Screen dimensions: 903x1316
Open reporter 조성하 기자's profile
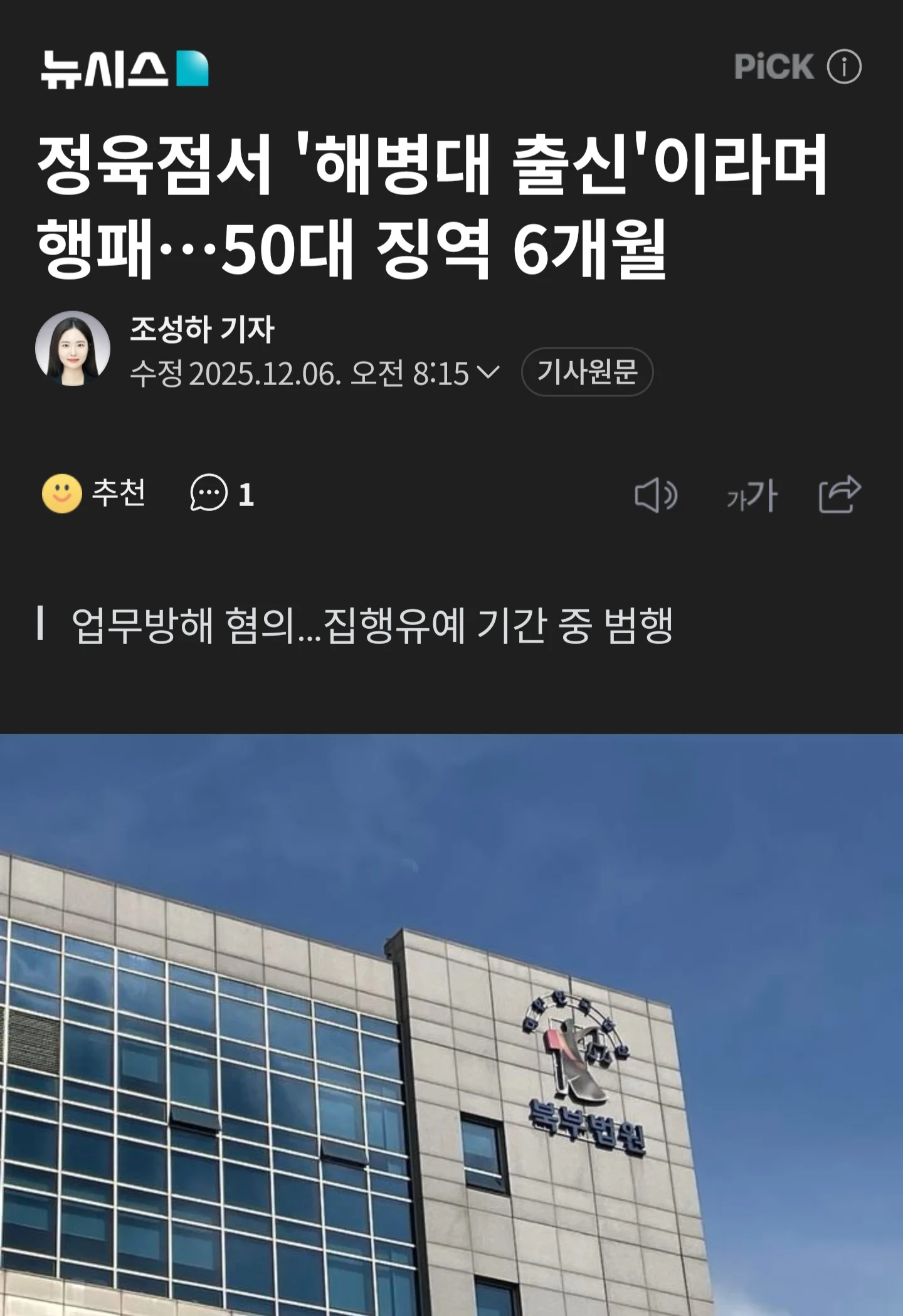(202, 329)
